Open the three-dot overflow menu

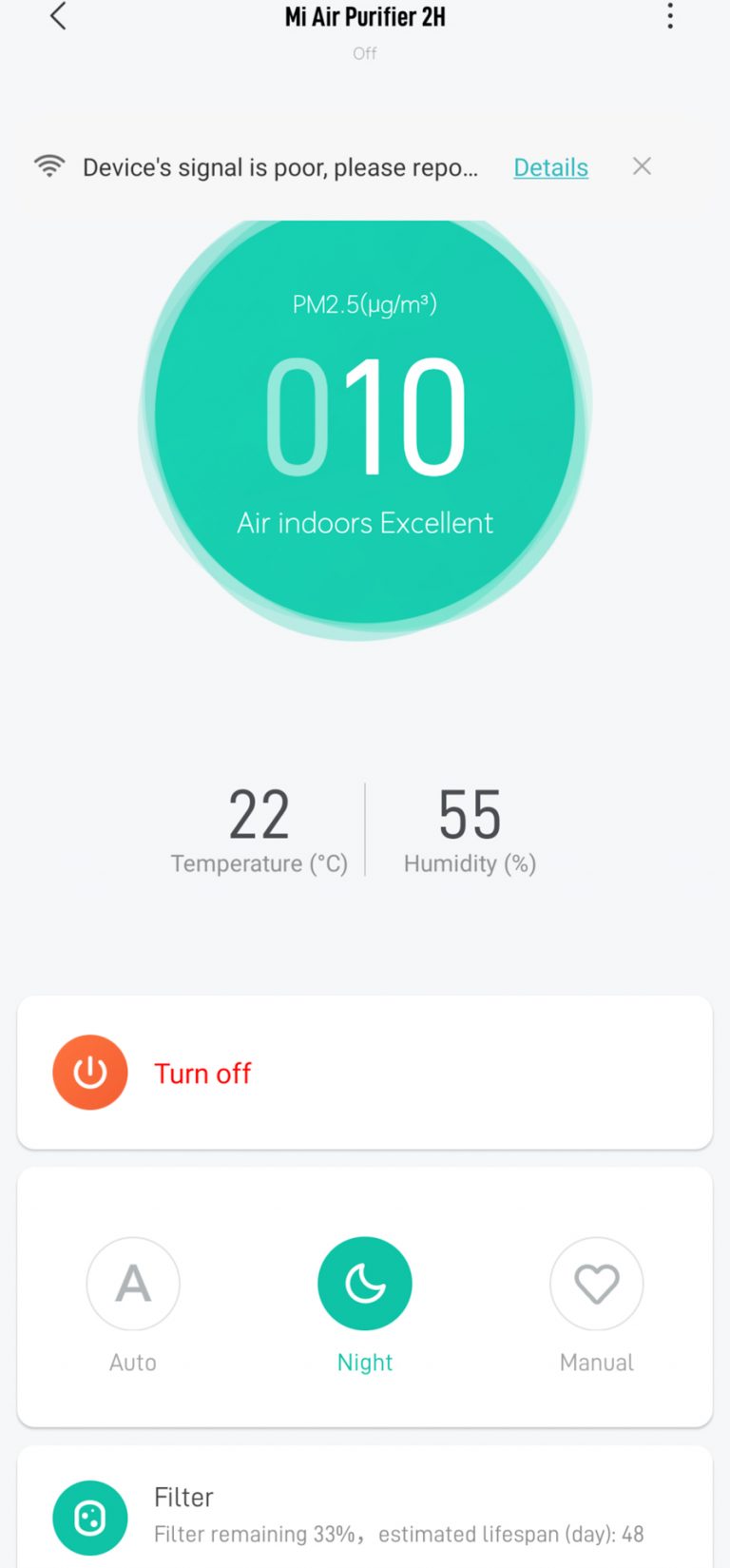[670, 16]
